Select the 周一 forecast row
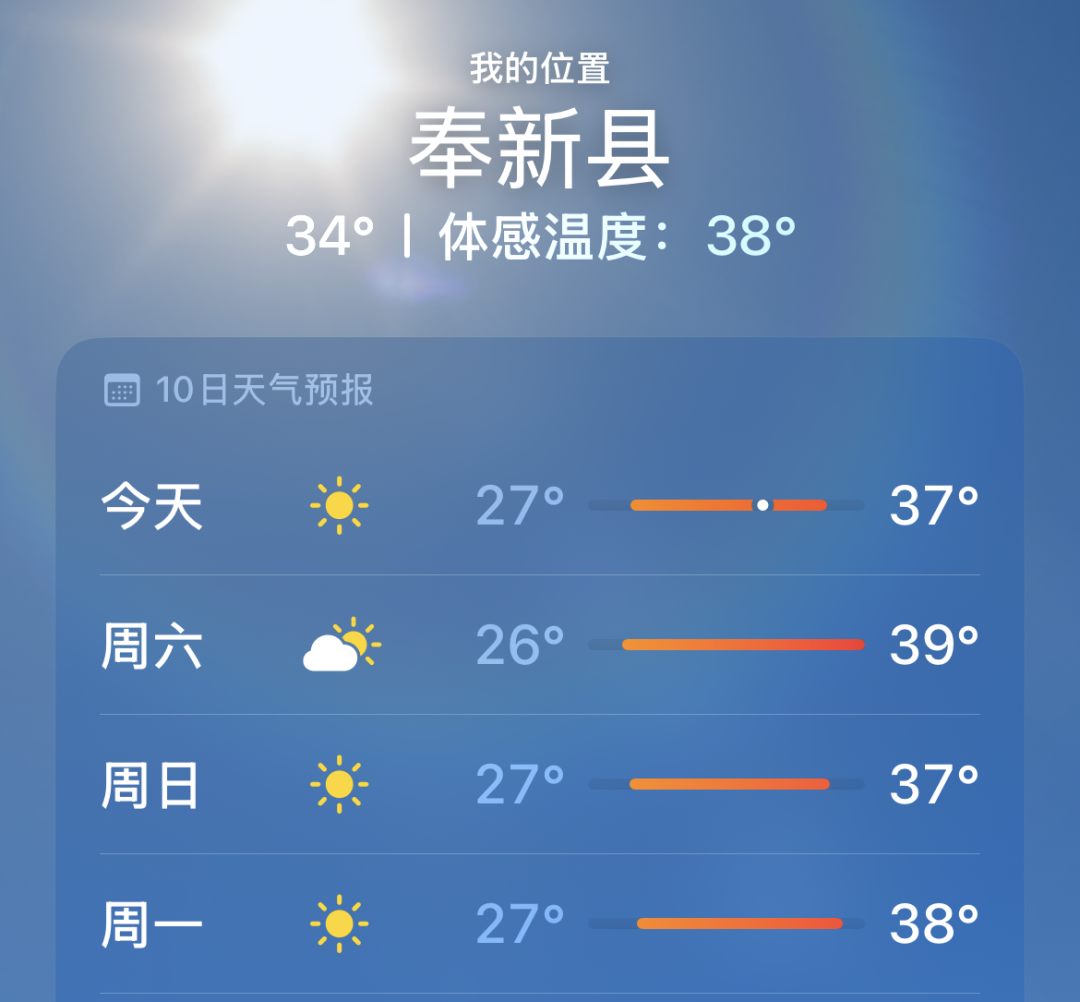The width and height of the screenshot is (1080, 1002). click(x=540, y=923)
